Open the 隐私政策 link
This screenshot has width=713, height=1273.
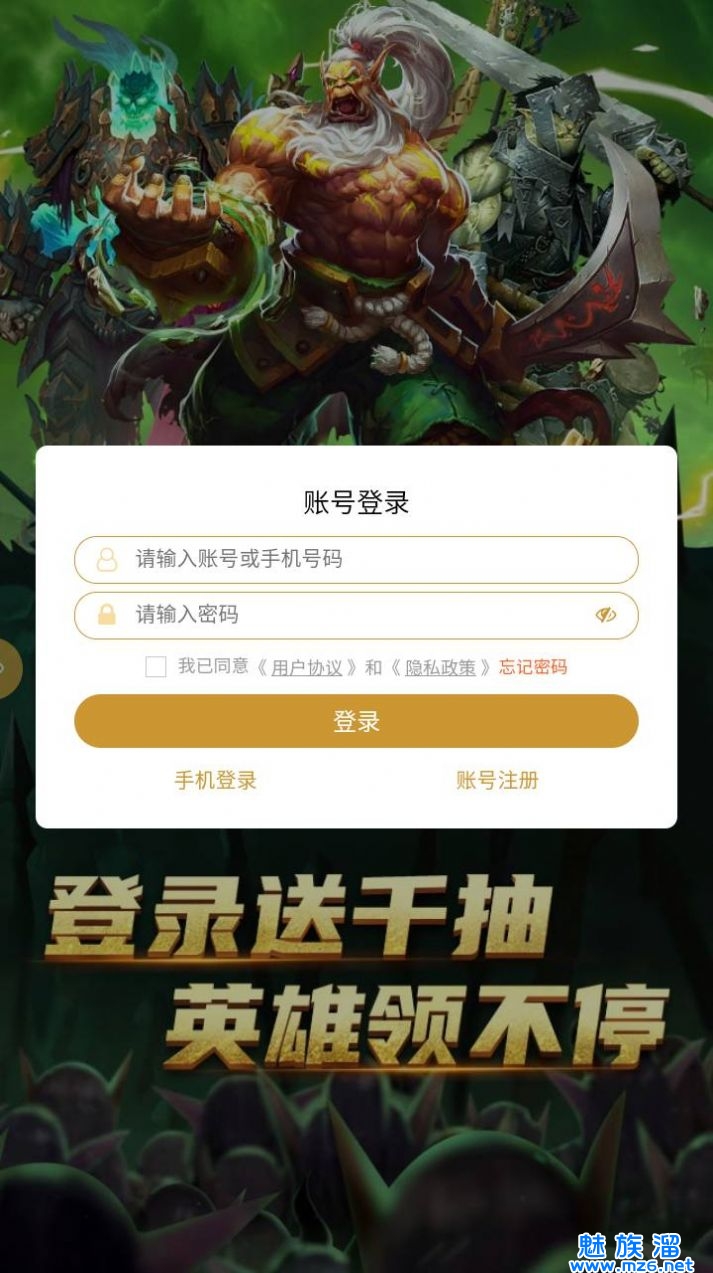[x=440, y=668]
